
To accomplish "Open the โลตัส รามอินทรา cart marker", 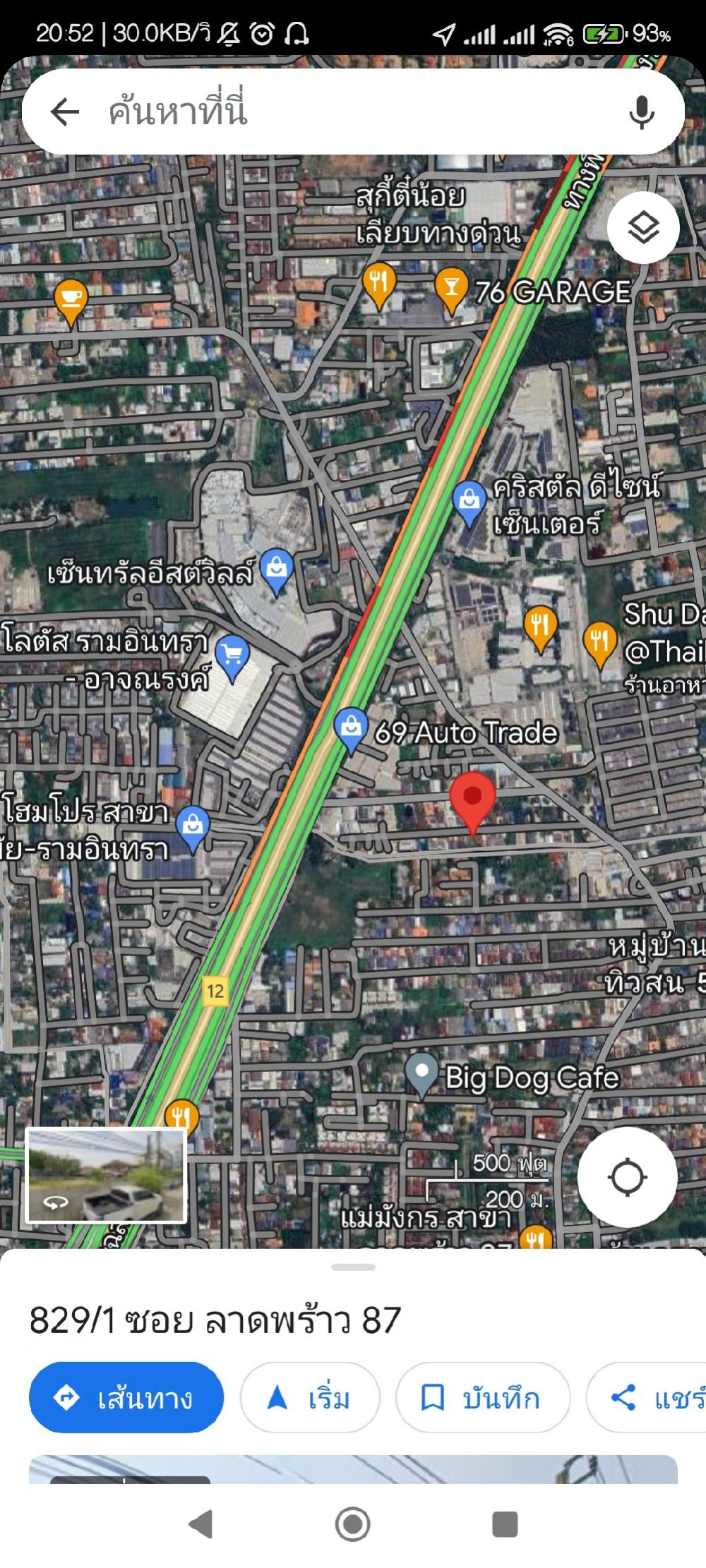I will pos(232,658).
